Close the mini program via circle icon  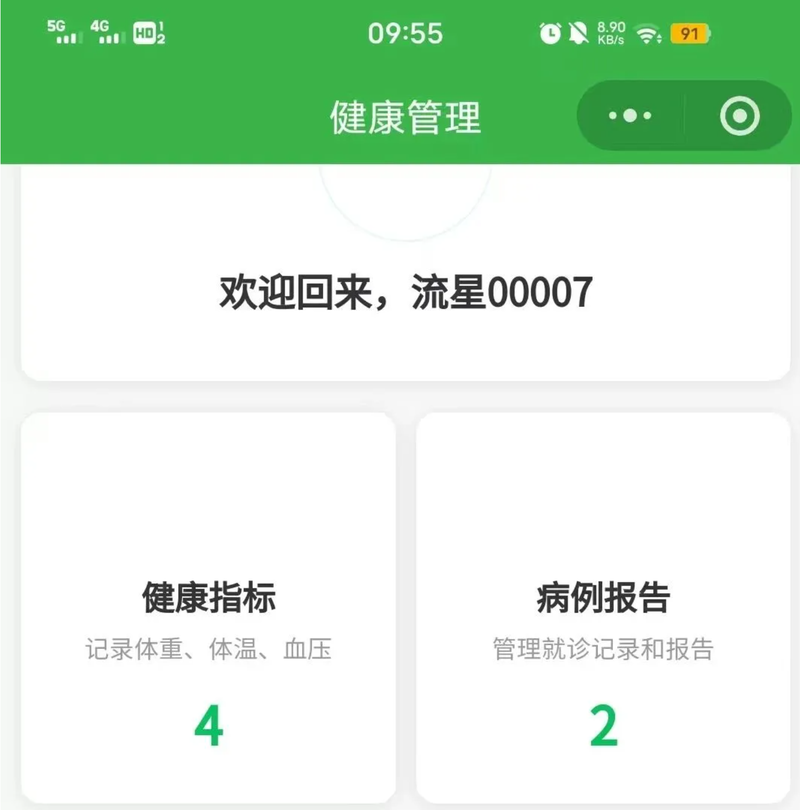(740, 116)
